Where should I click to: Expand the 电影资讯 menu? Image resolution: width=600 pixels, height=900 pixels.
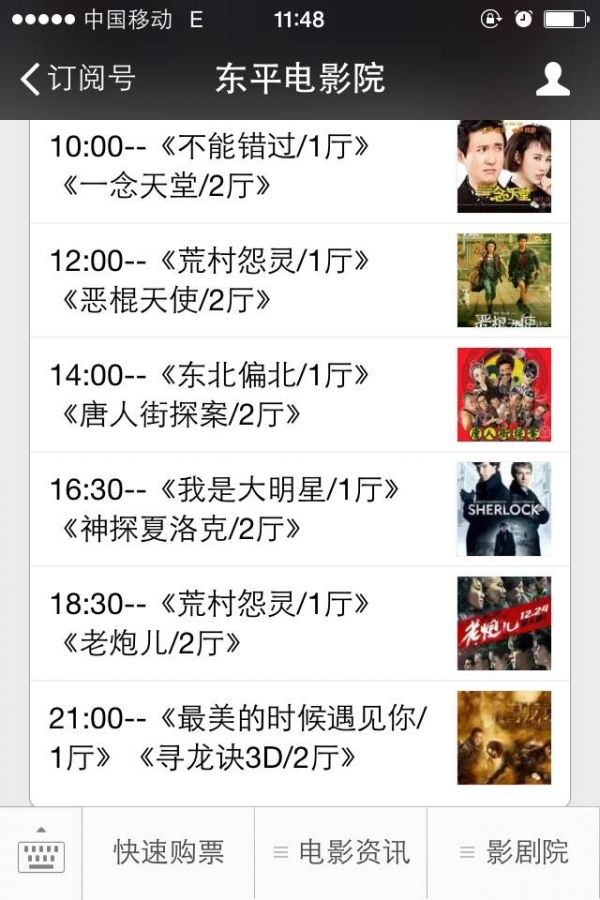click(341, 853)
